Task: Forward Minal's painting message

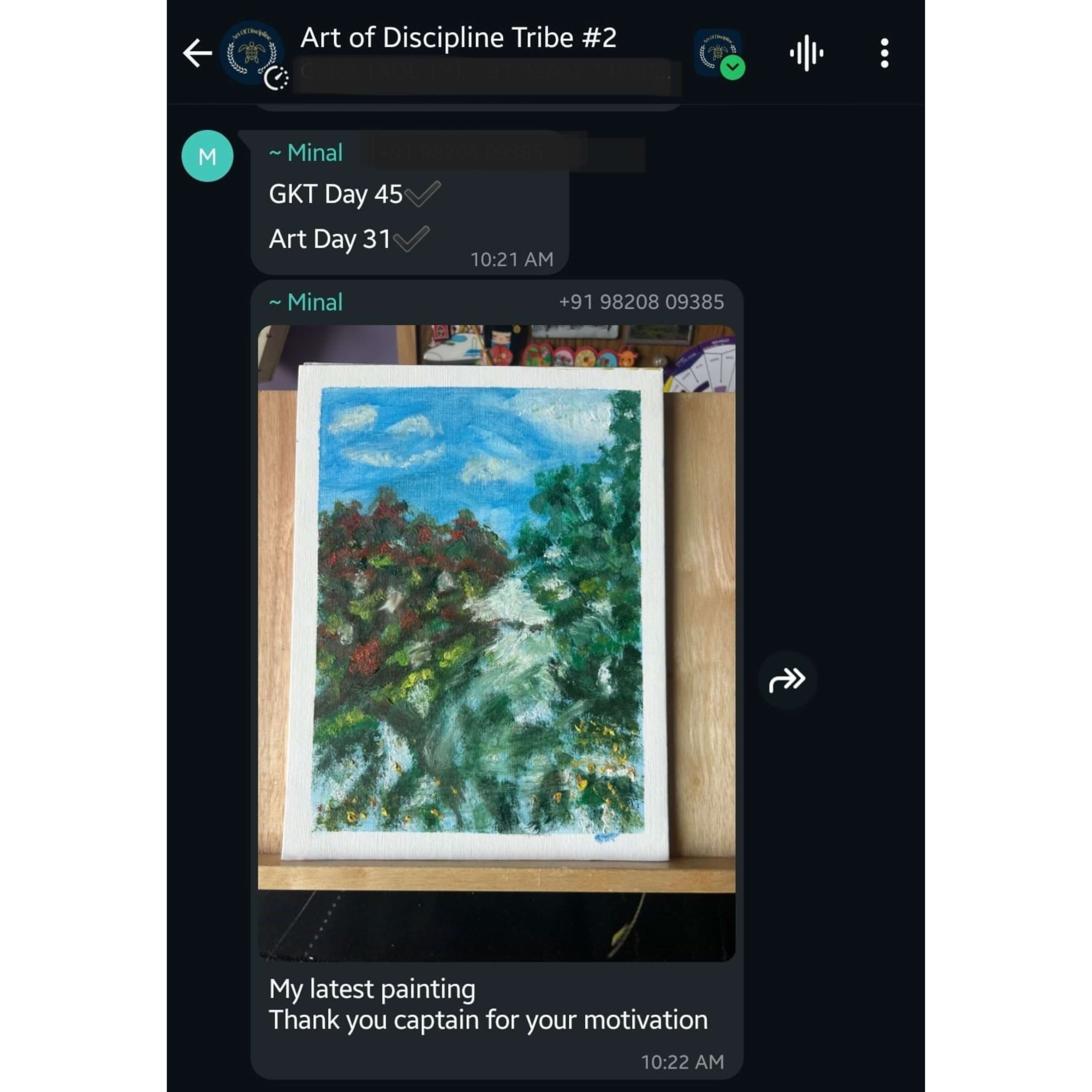Action: pos(787,679)
